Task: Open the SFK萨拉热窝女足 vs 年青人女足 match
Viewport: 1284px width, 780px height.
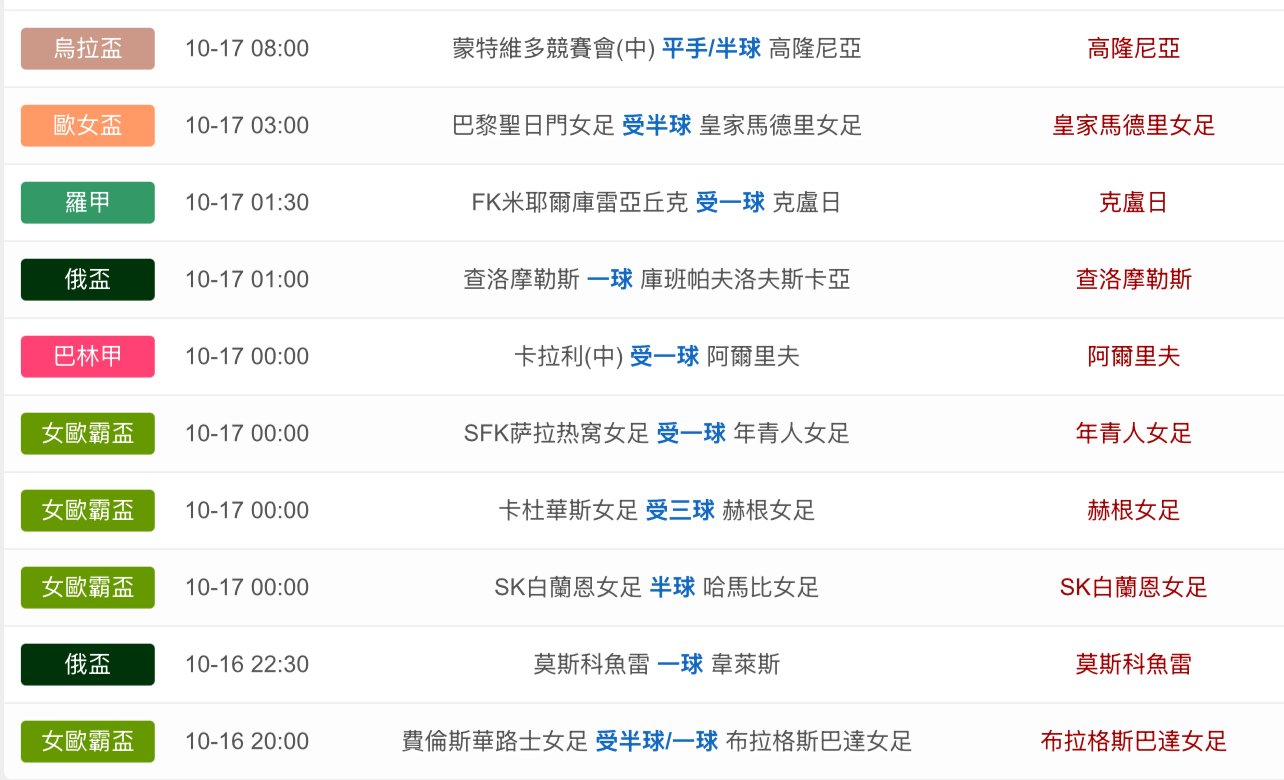Action: [x=656, y=433]
